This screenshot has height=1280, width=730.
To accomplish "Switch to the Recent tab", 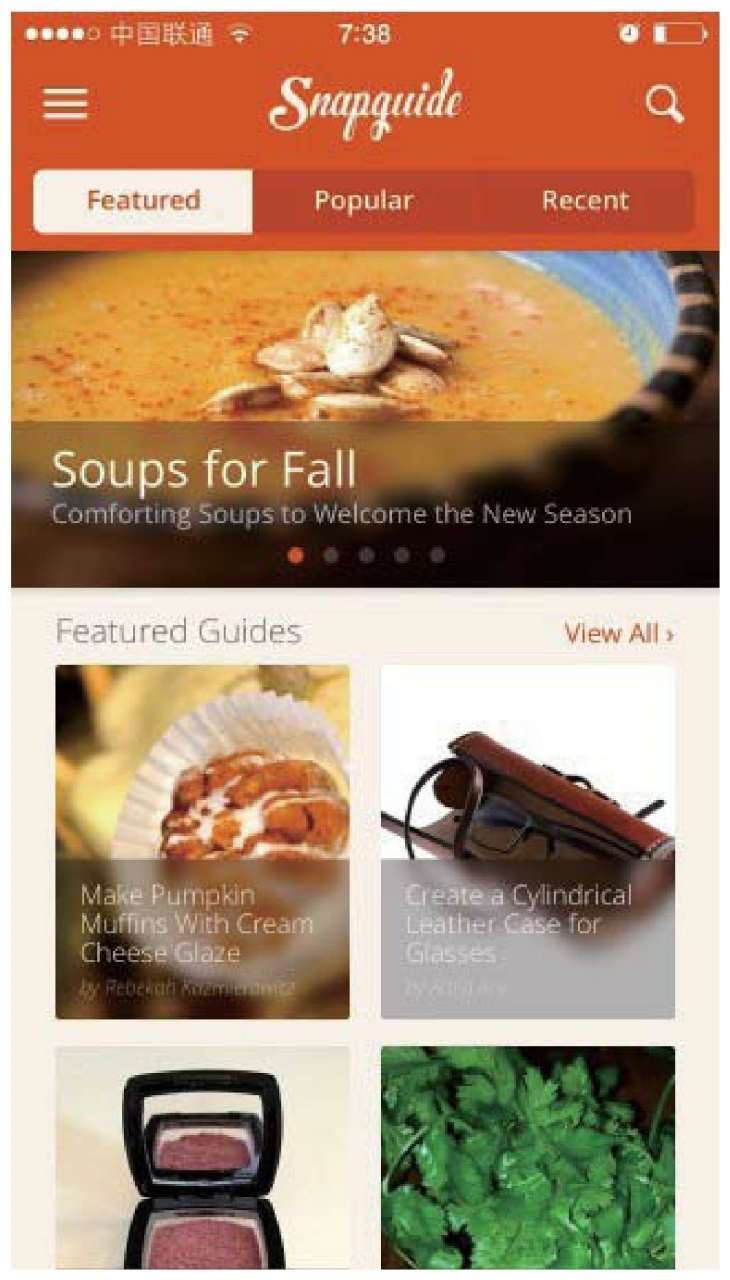I will click(x=585, y=201).
